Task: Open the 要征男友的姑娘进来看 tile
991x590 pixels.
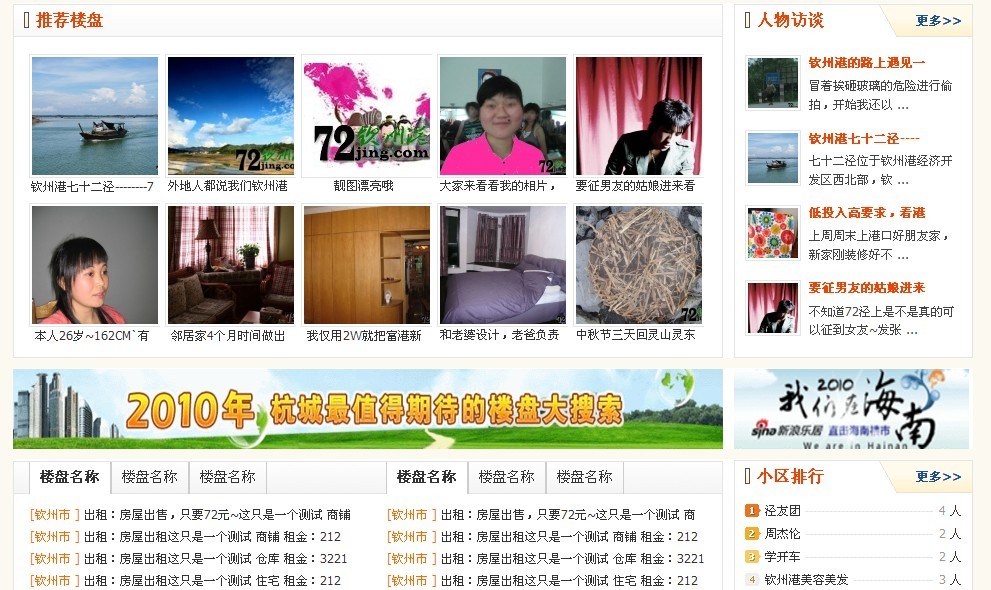Action: click(x=639, y=116)
